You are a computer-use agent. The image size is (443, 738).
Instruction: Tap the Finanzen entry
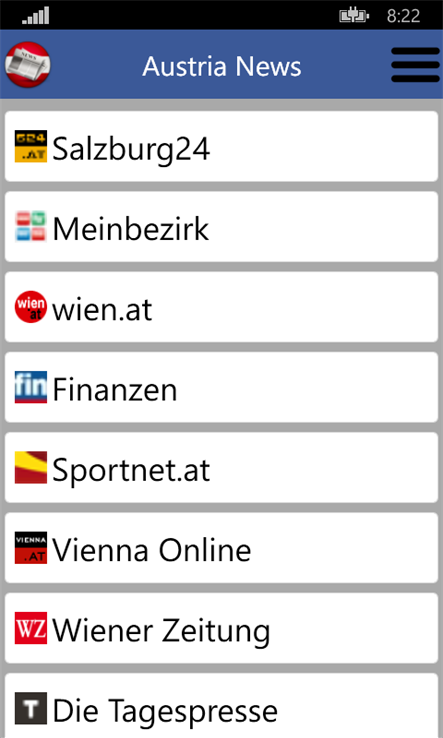pos(221,387)
